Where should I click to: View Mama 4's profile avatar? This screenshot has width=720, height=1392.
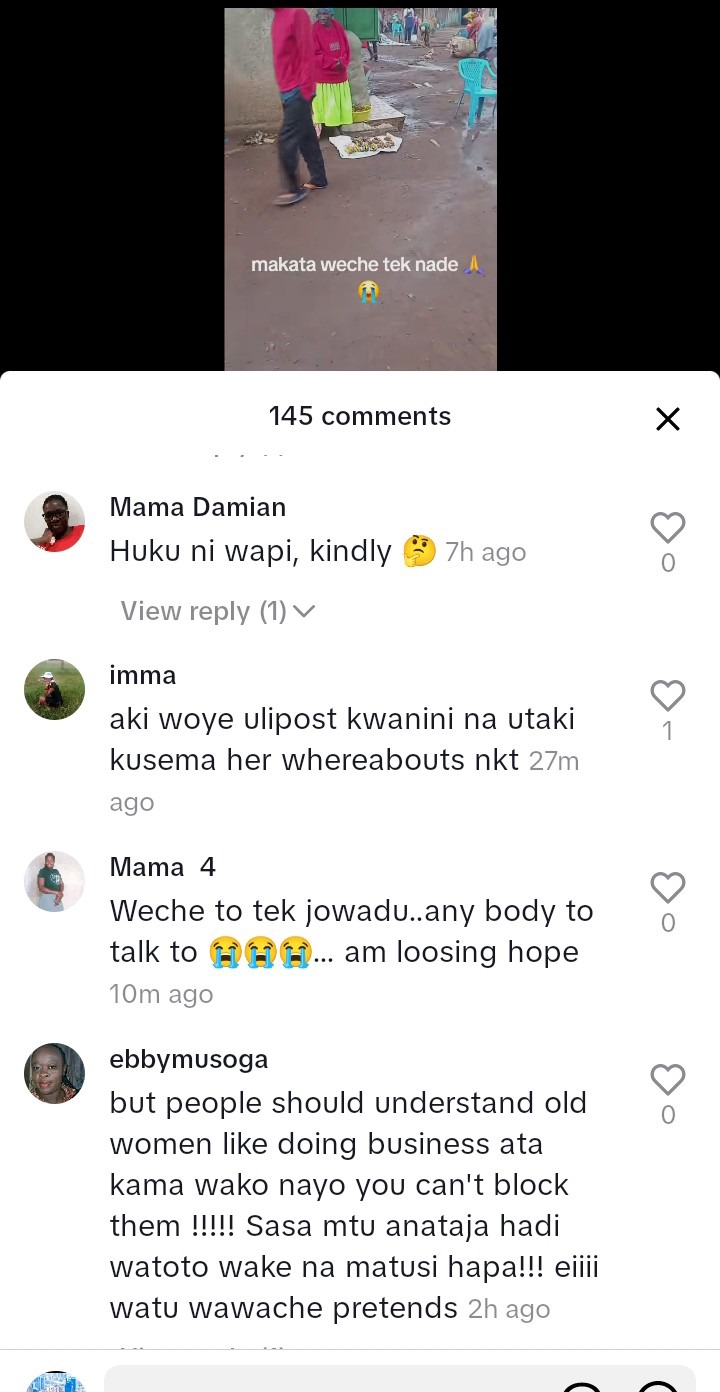click(55, 882)
